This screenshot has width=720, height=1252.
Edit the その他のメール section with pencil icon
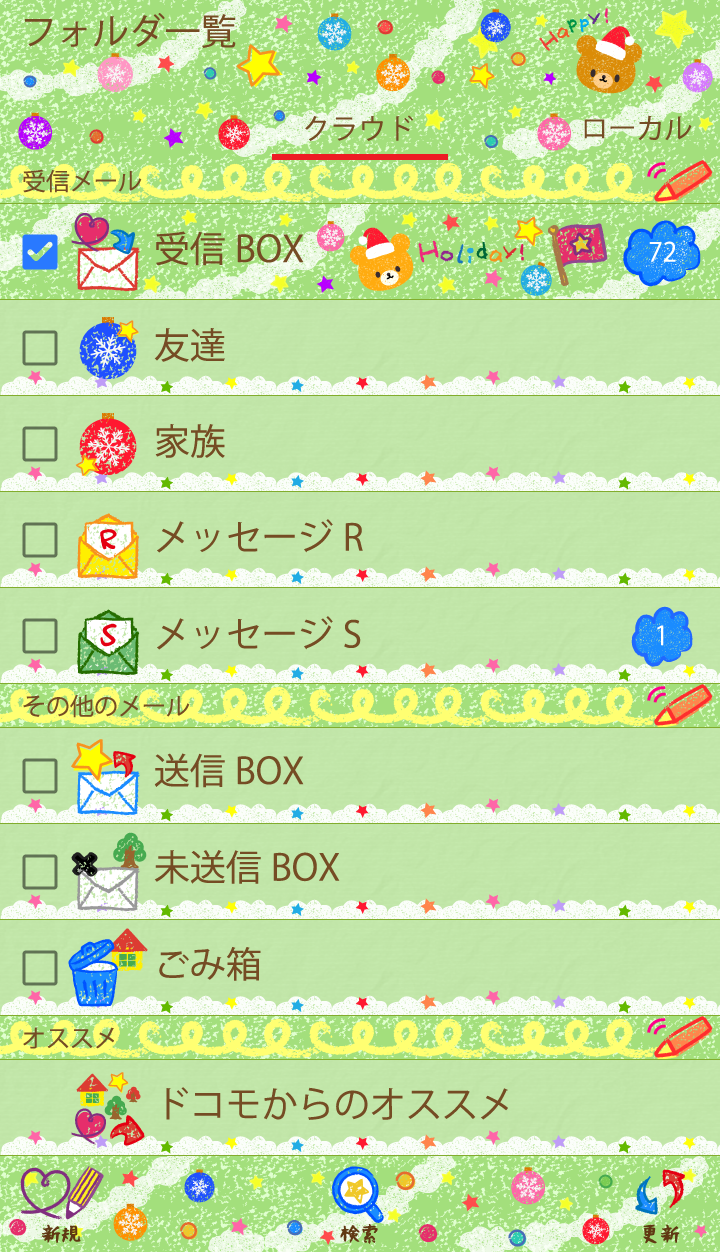(681, 704)
